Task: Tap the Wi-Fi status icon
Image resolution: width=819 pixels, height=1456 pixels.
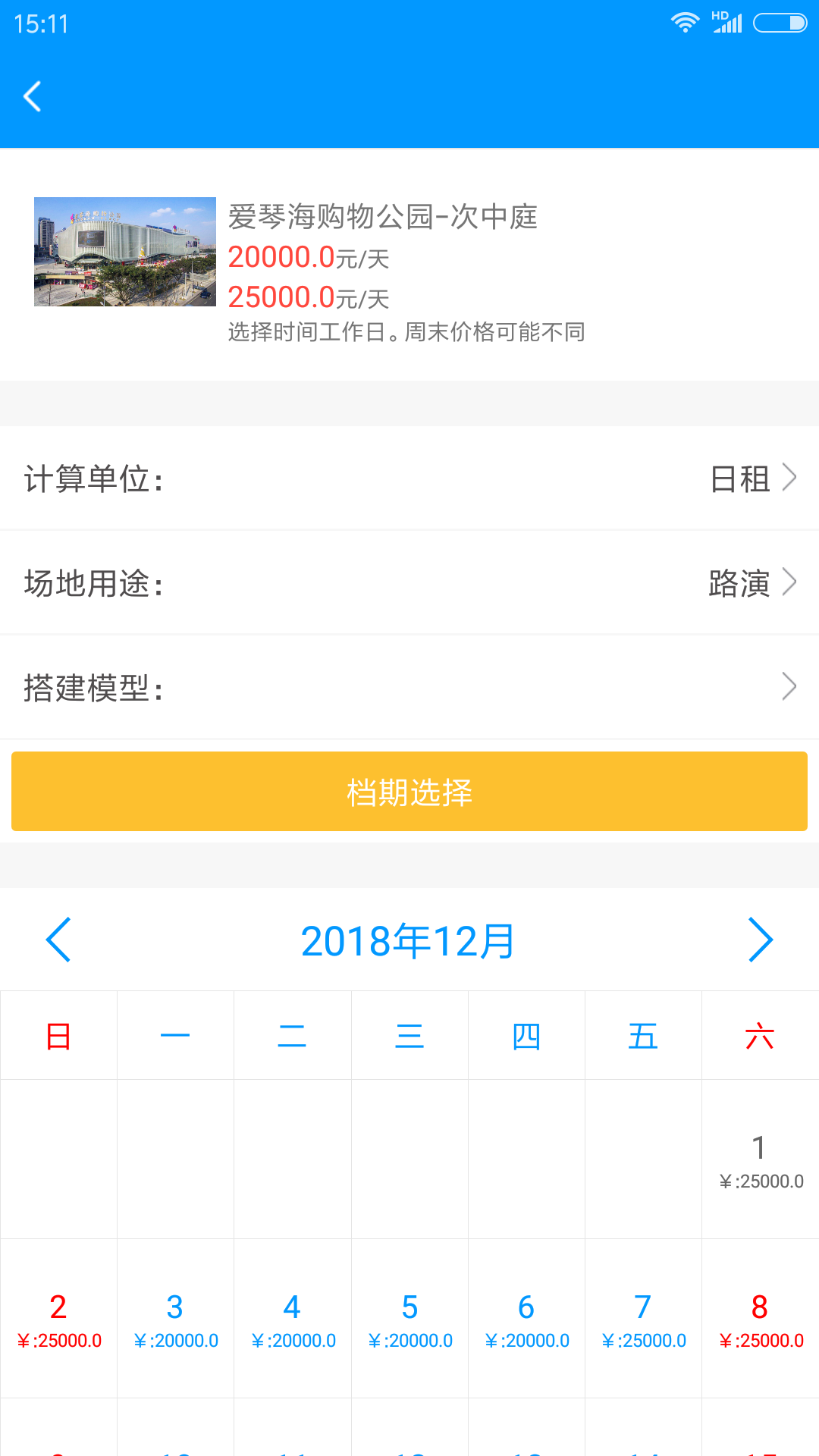Action: pyautogui.click(x=685, y=23)
